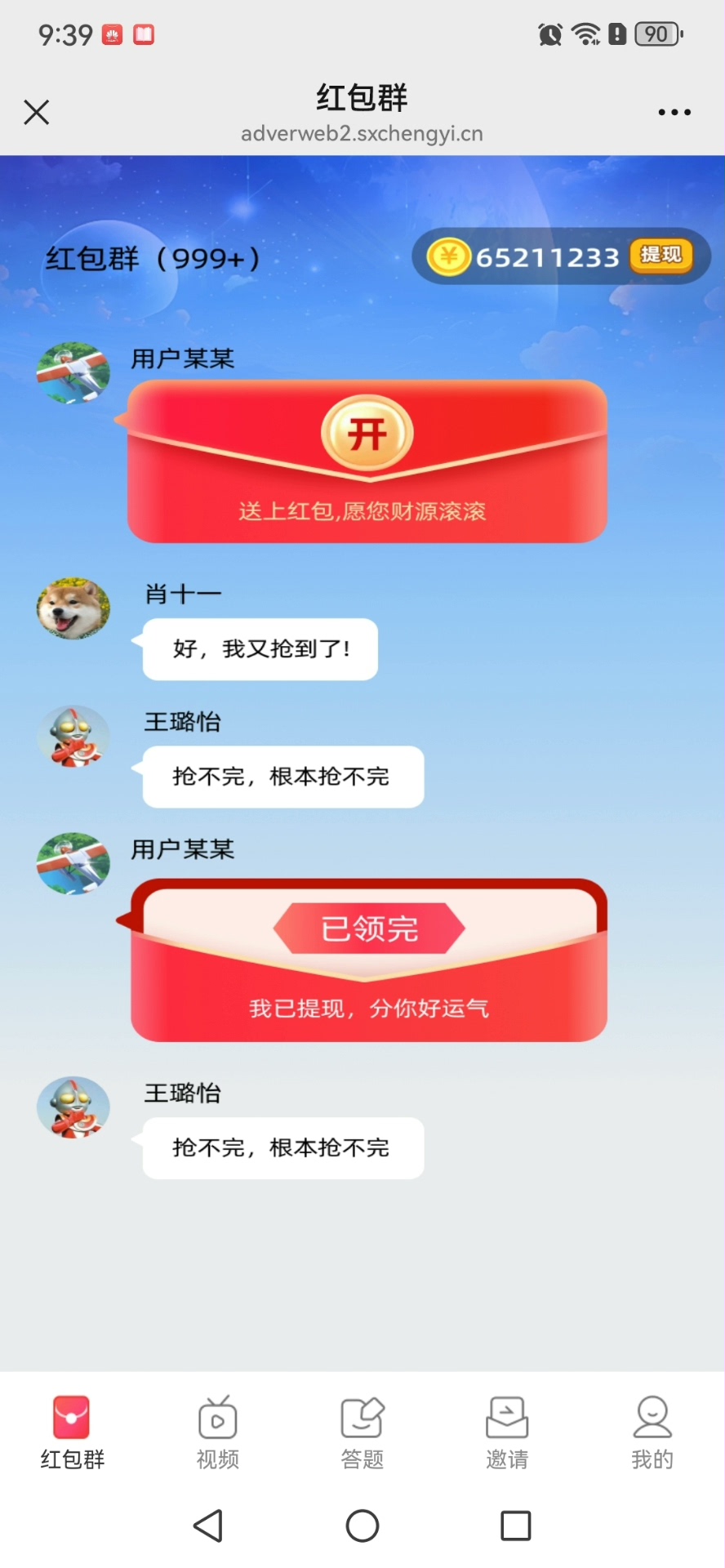The width and height of the screenshot is (725, 1568).
Task: Switch to the 视频 tab
Action: click(x=217, y=1432)
